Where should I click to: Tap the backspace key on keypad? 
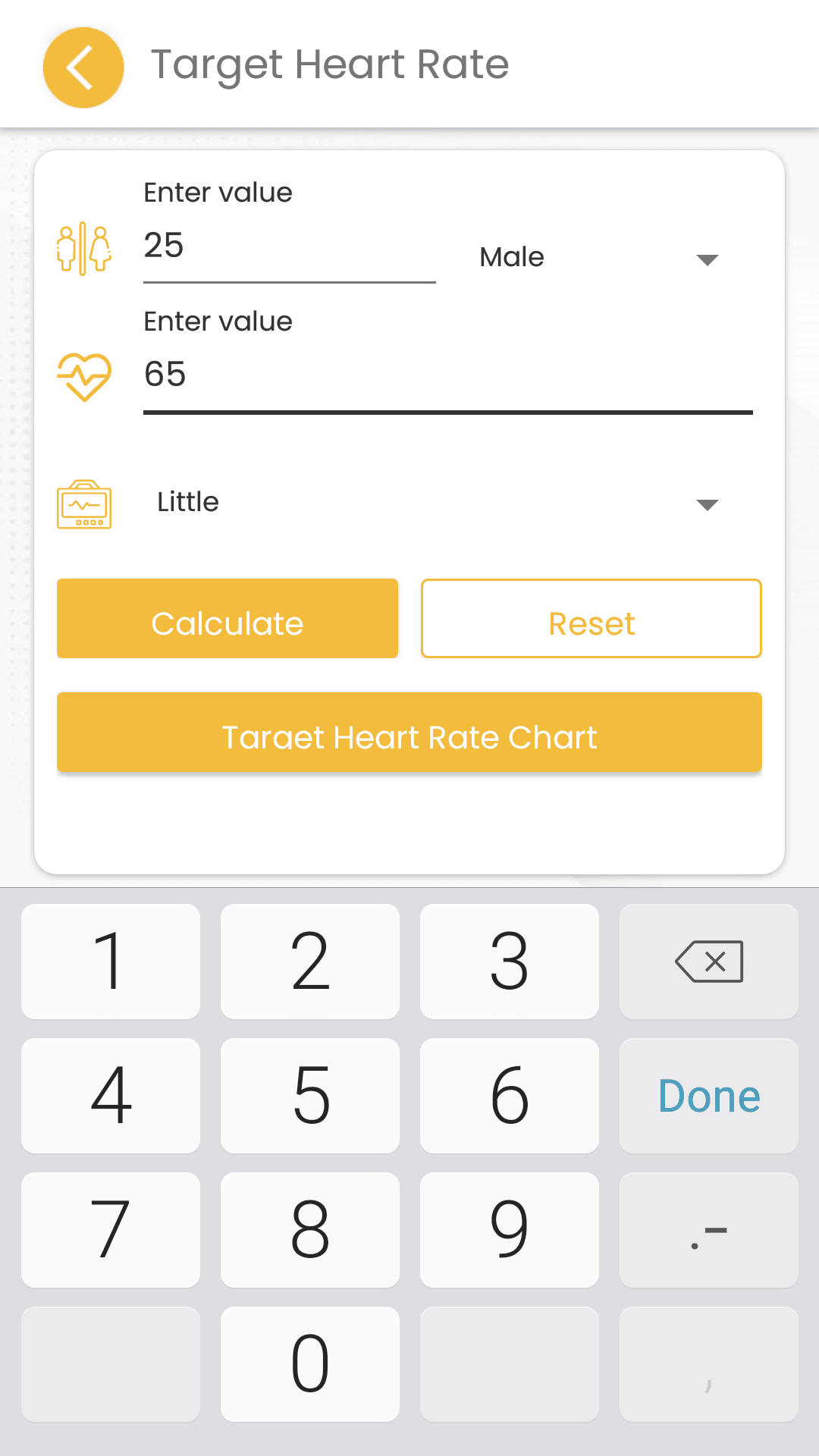(x=709, y=962)
